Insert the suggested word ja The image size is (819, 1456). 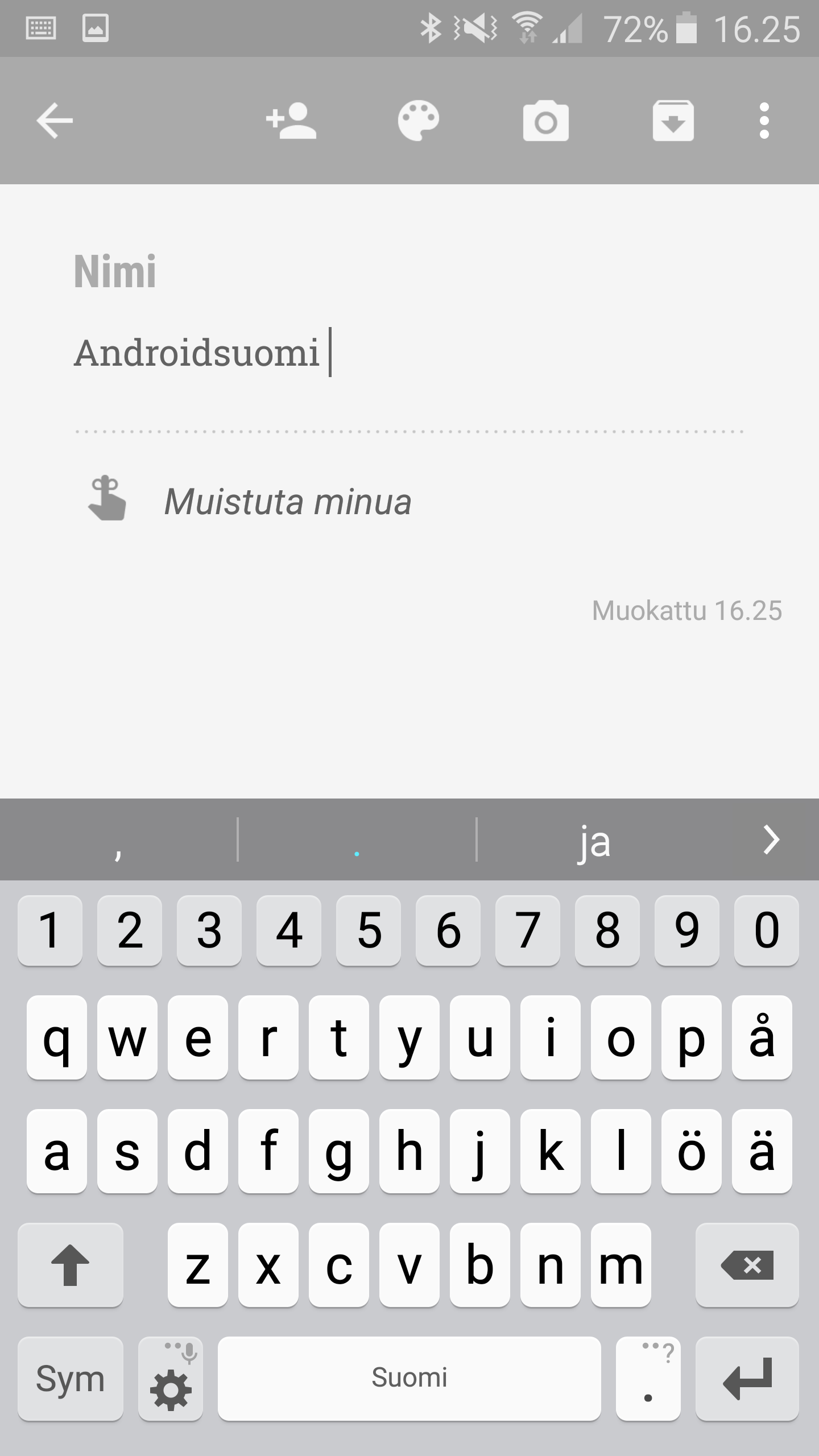pyautogui.click(x=595, y=841)
